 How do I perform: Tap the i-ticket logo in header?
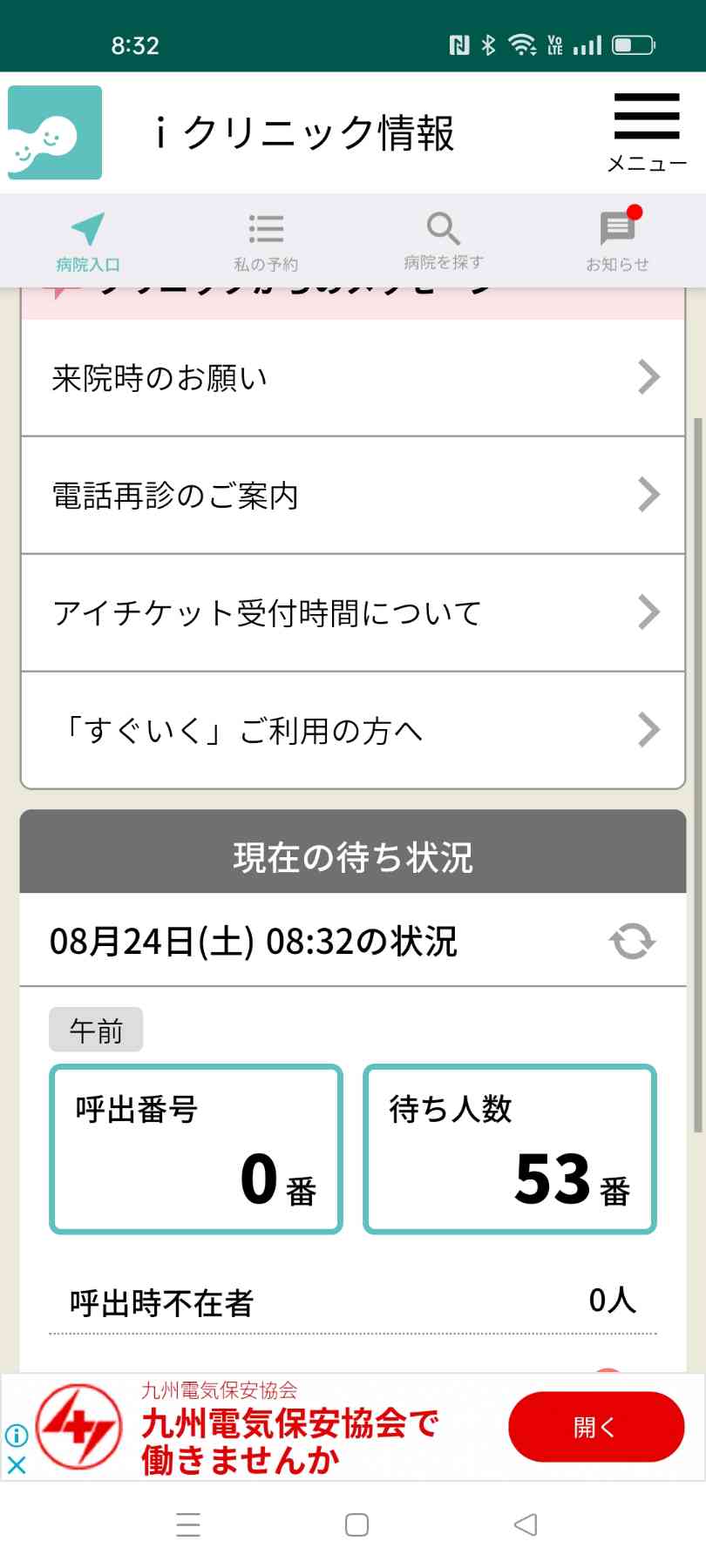tap(55, 132)
